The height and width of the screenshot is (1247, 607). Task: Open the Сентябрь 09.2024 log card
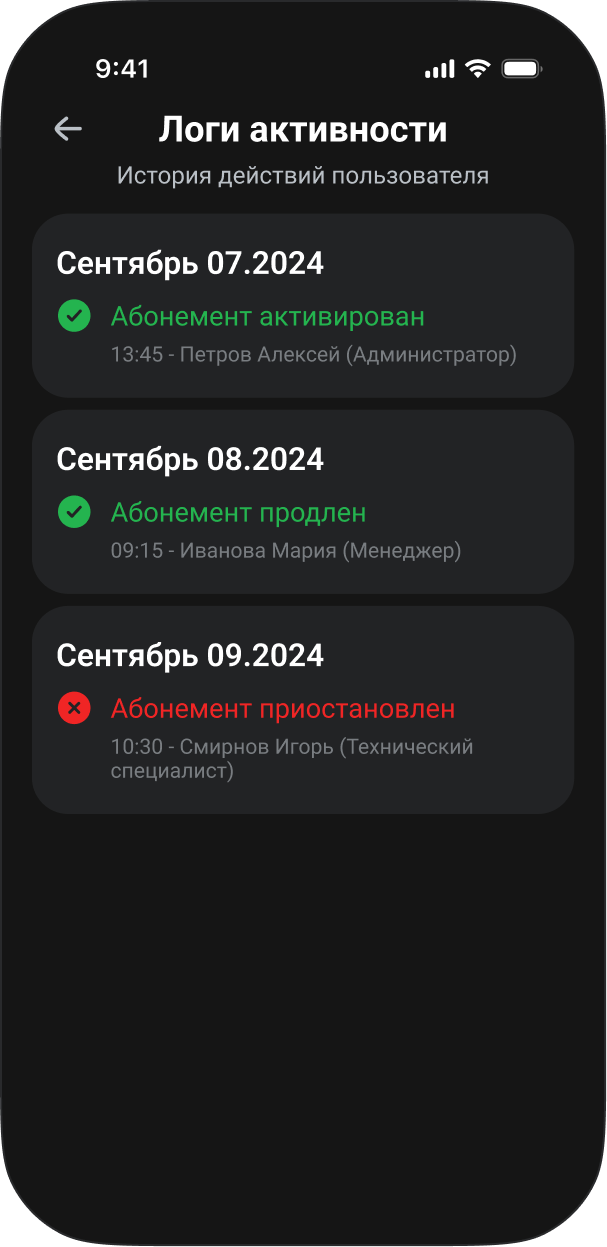(302, 708)
